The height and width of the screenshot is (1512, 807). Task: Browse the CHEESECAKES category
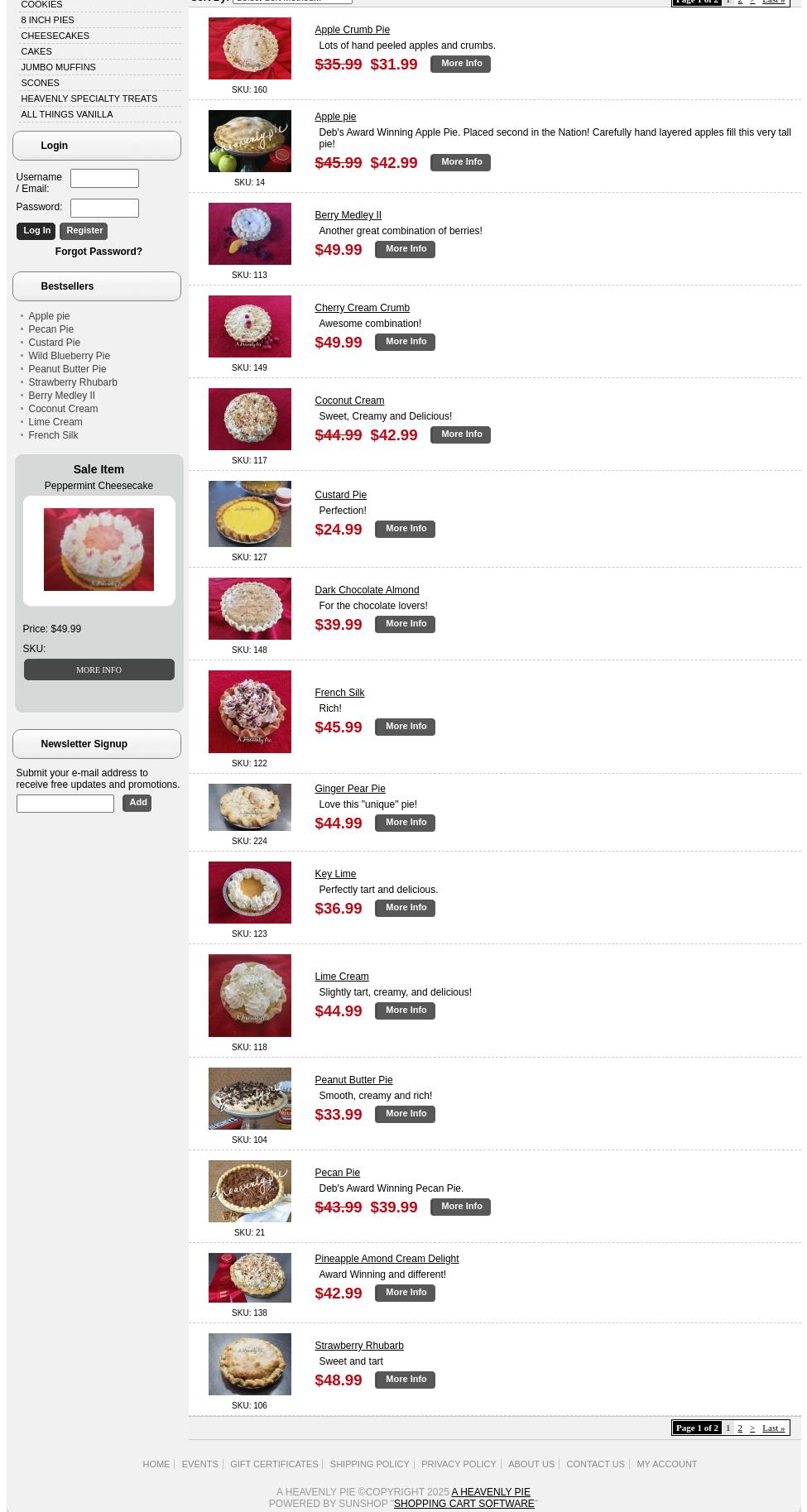(x=55, y=36)
